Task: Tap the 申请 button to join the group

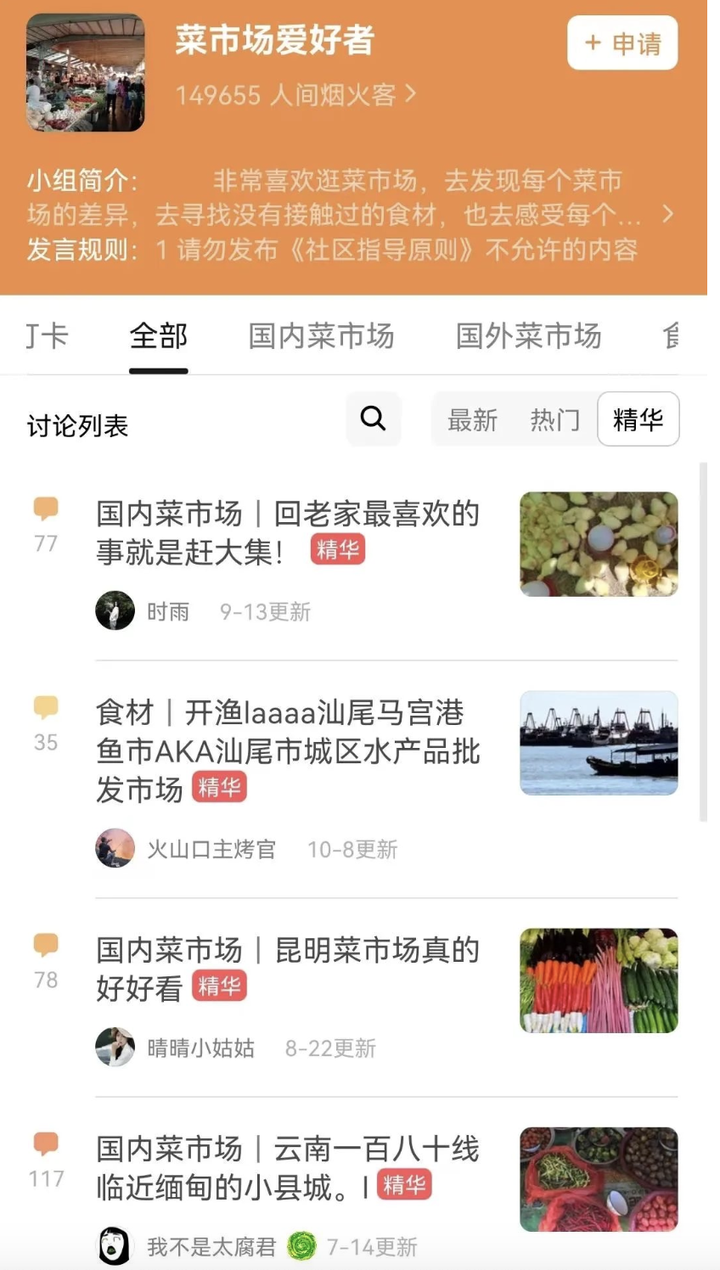Action: coord(622,43)
